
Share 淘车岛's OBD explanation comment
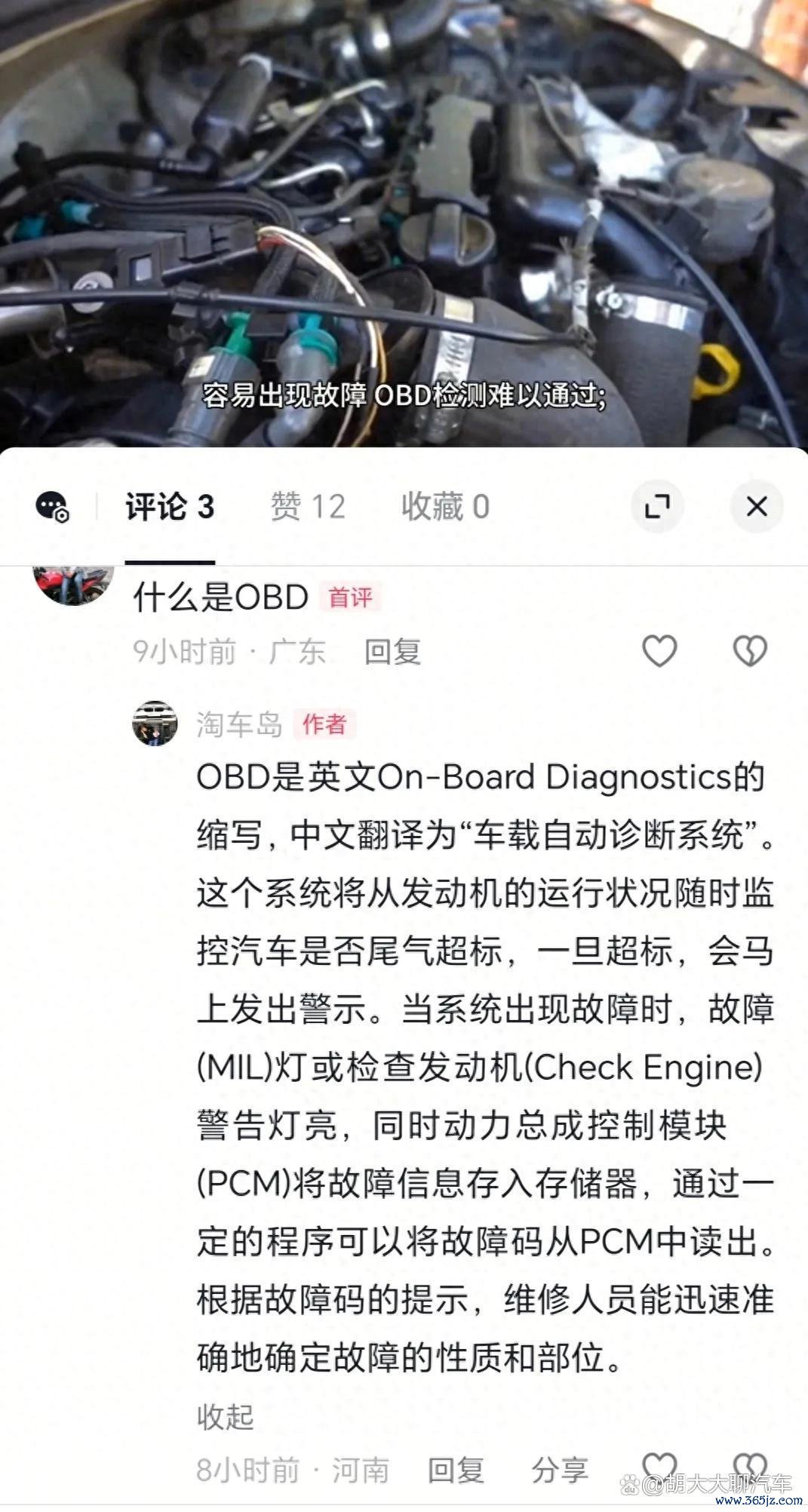click(559, 1470)
